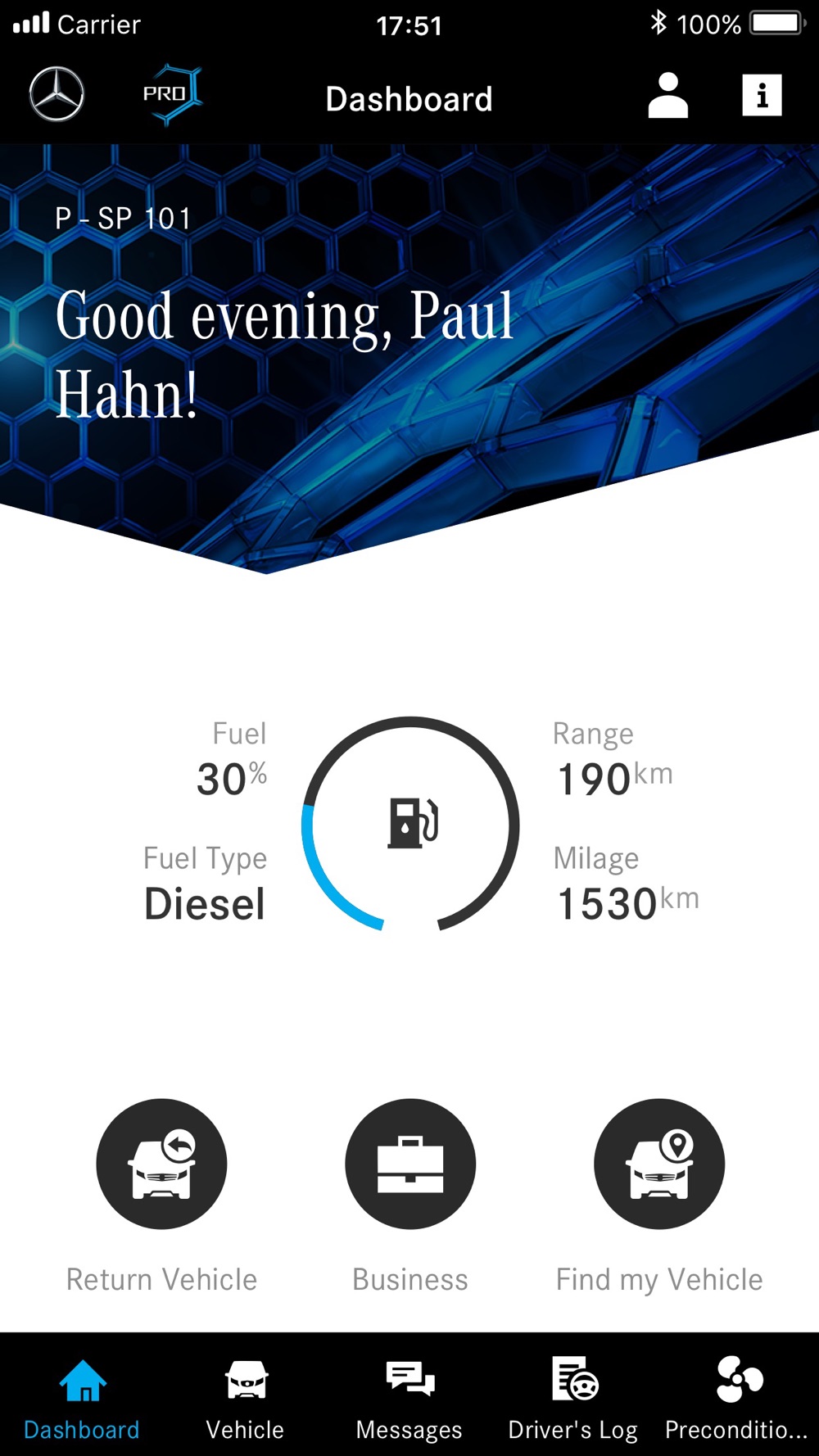
Task: Open the info icon
Action: 762,96
